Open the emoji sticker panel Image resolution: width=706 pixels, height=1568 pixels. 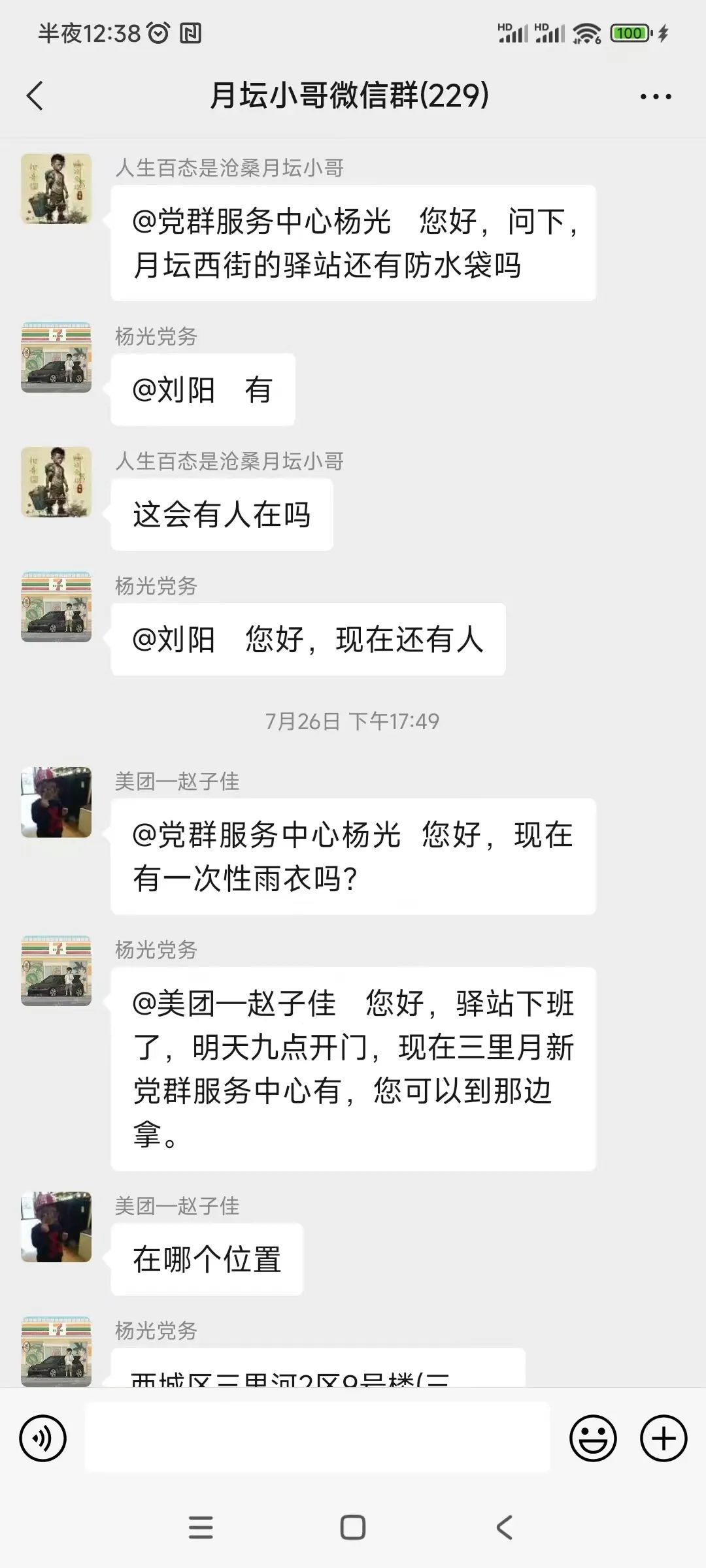coord(593,1438)
